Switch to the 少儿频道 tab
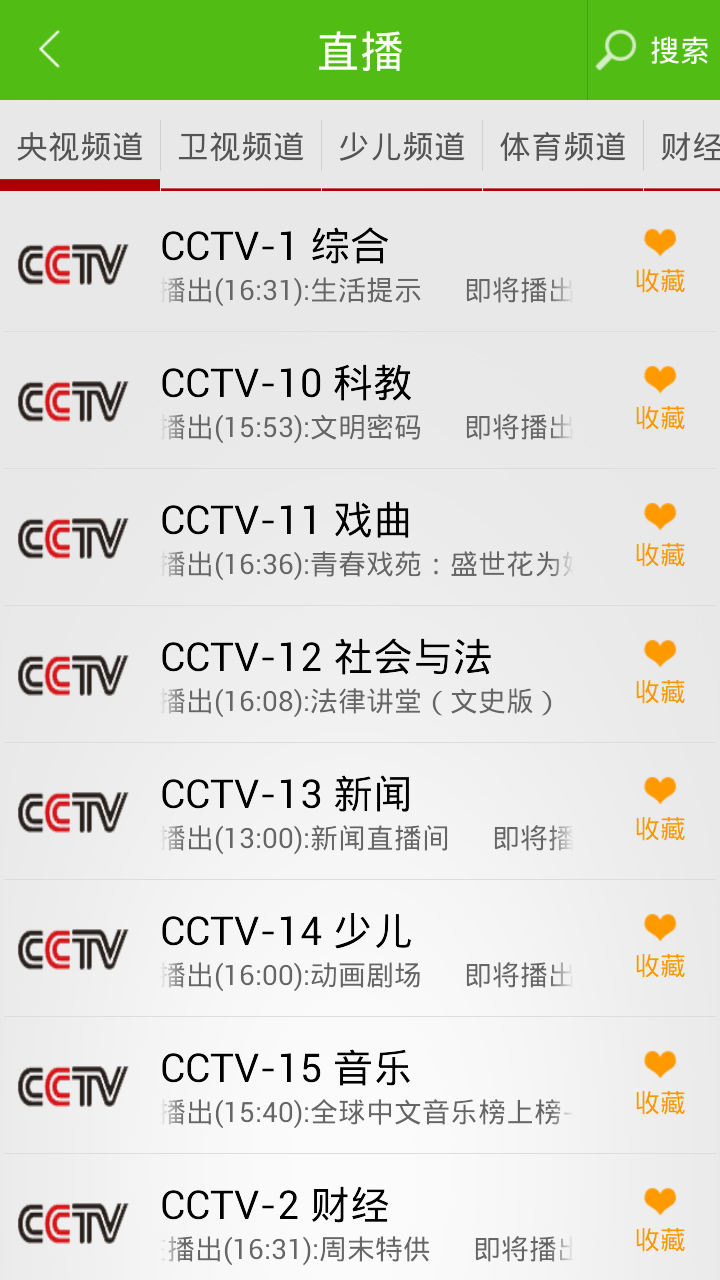This screenshot has height=1280, width=720. pos(402,147)
